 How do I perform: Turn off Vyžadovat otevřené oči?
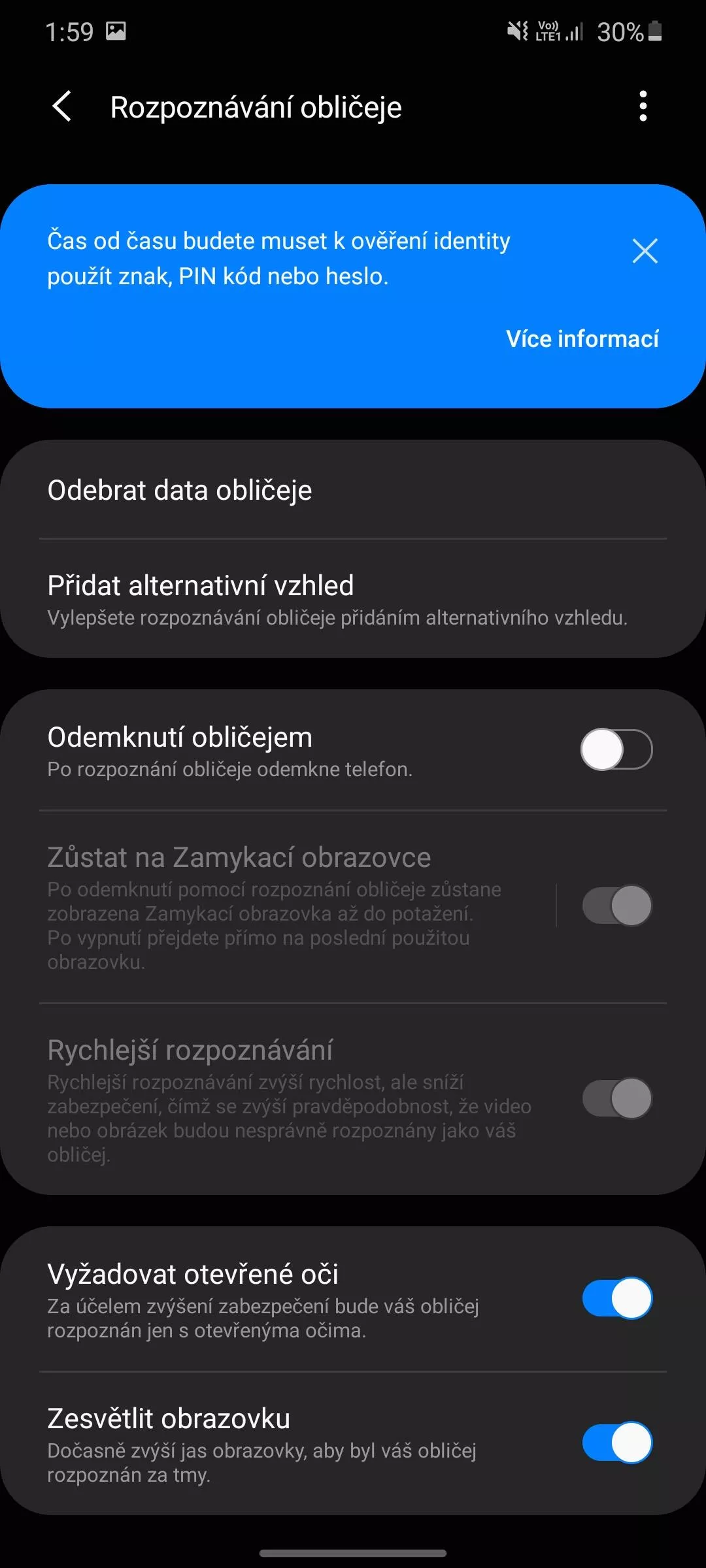[616, 1298]
